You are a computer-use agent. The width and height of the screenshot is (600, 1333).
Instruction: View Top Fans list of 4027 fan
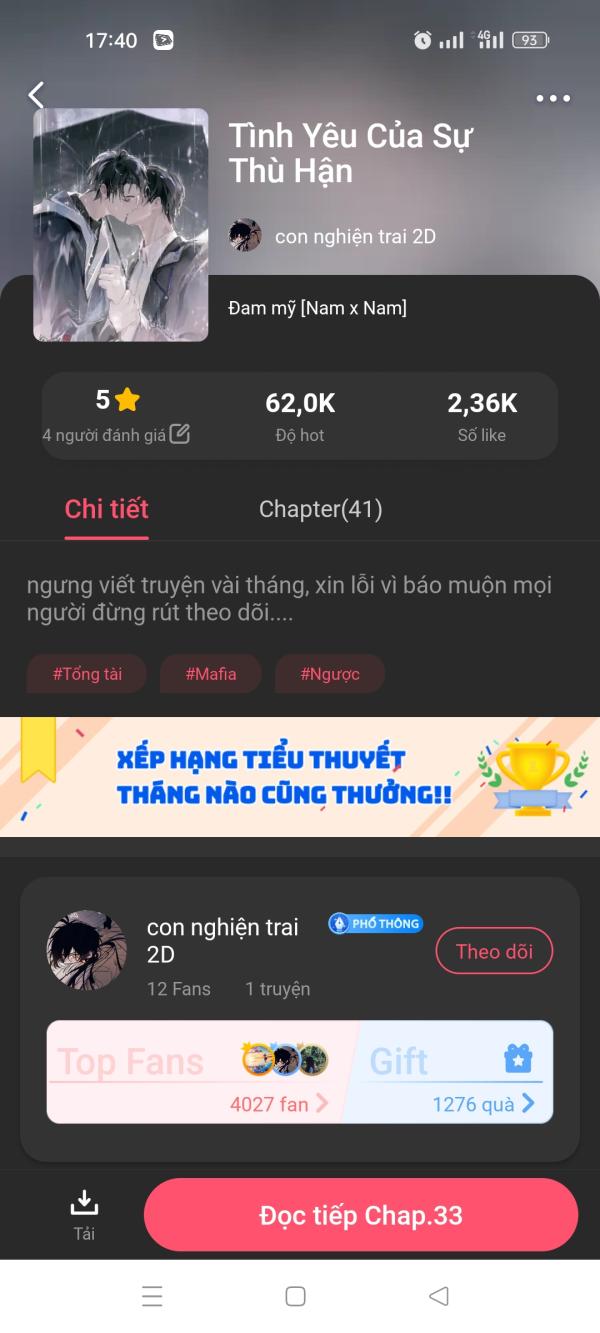click(196, 1072)
